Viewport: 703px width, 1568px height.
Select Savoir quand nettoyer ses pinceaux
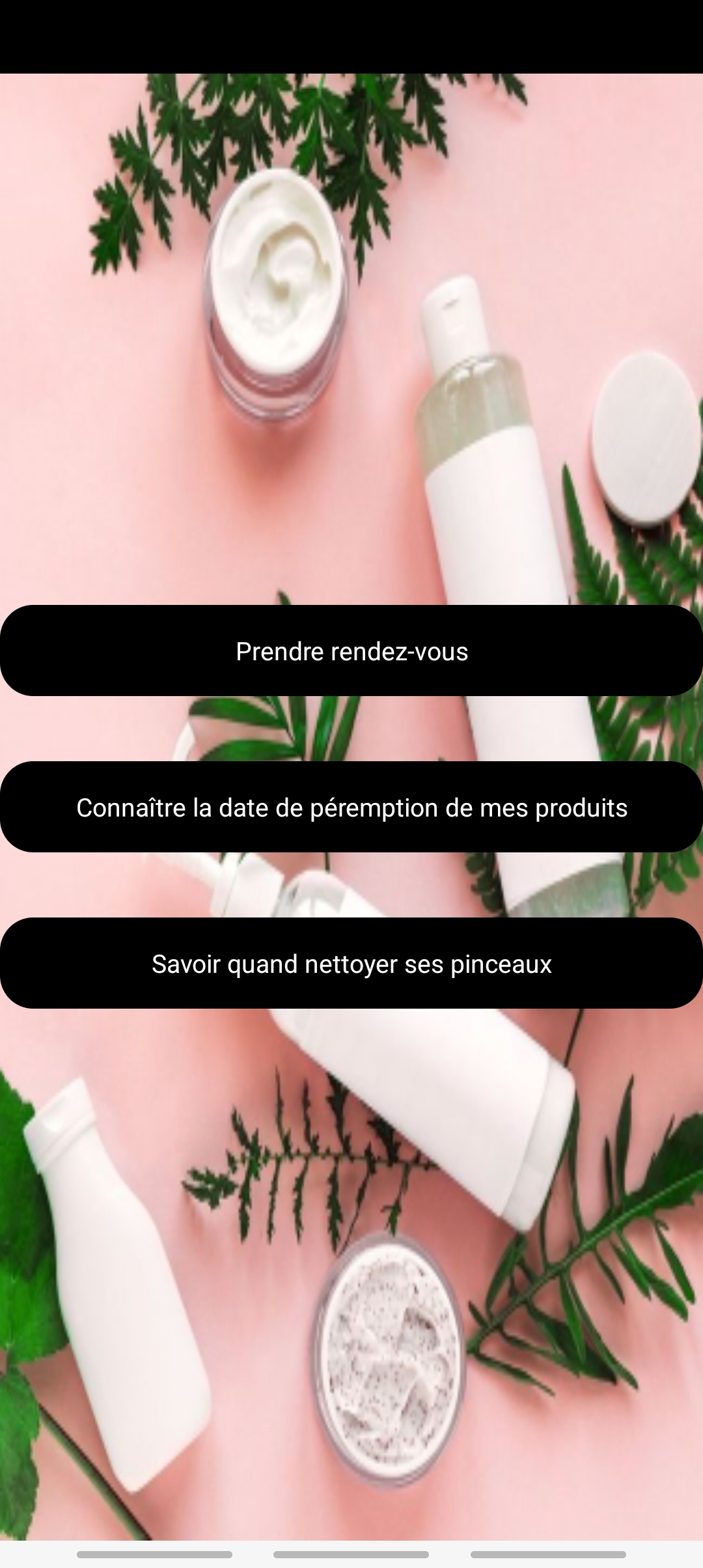point(351,963)
